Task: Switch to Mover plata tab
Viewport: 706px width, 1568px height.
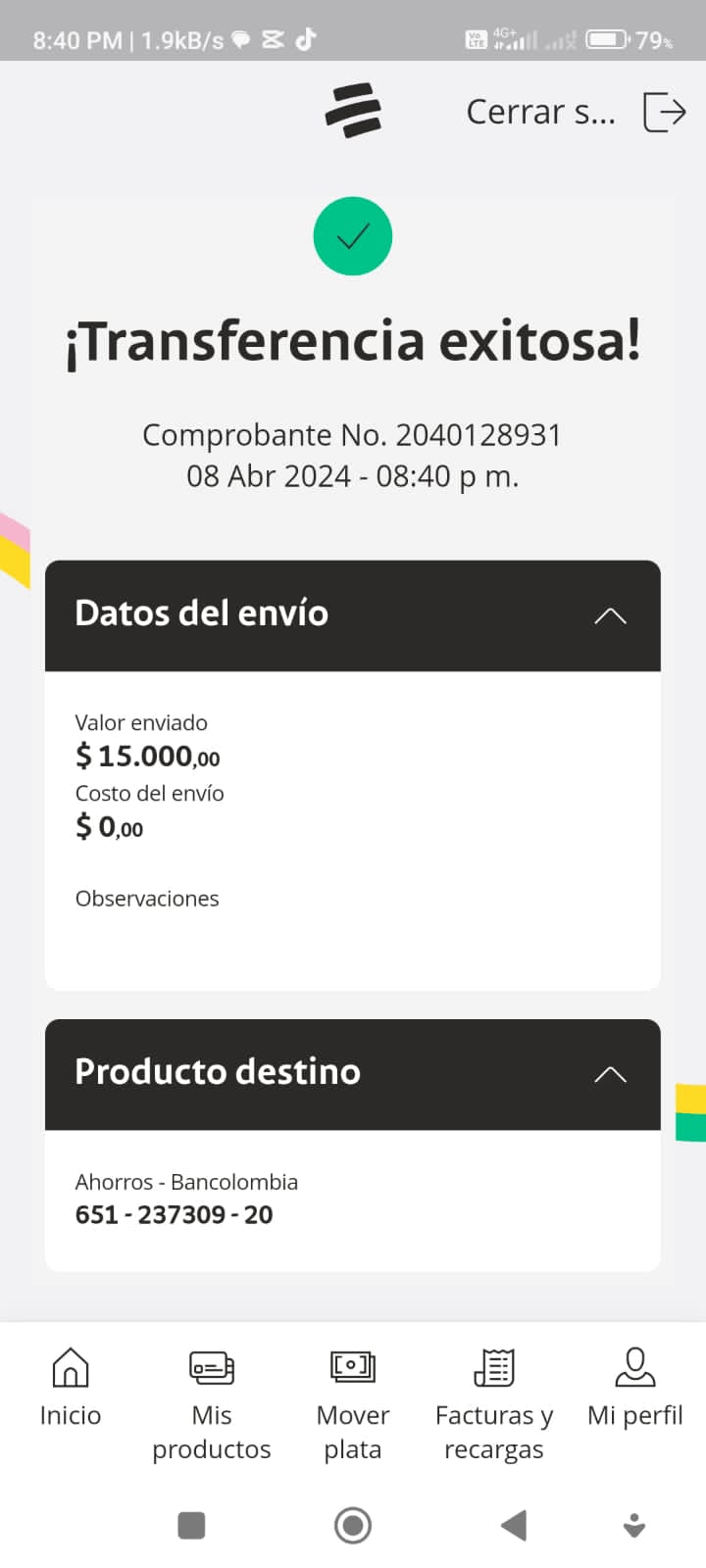Action: click(x=353, y=1403)
